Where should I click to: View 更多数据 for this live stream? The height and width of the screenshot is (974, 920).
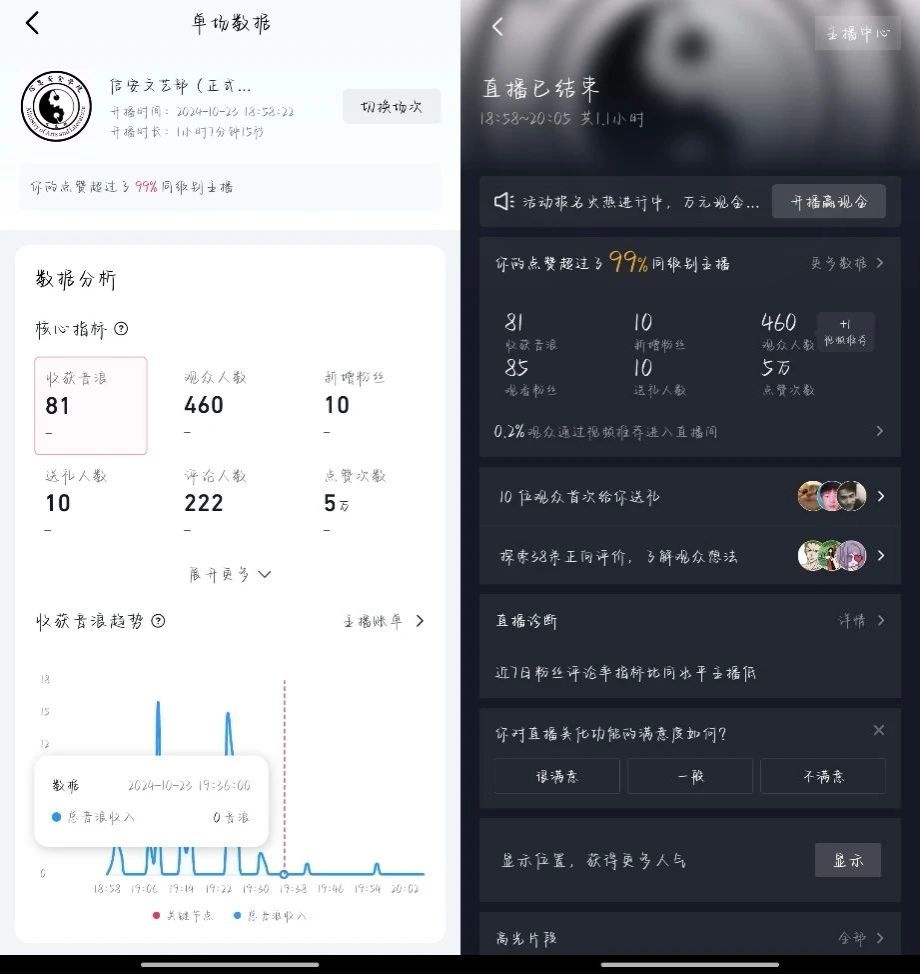click(x=846, y=264)
